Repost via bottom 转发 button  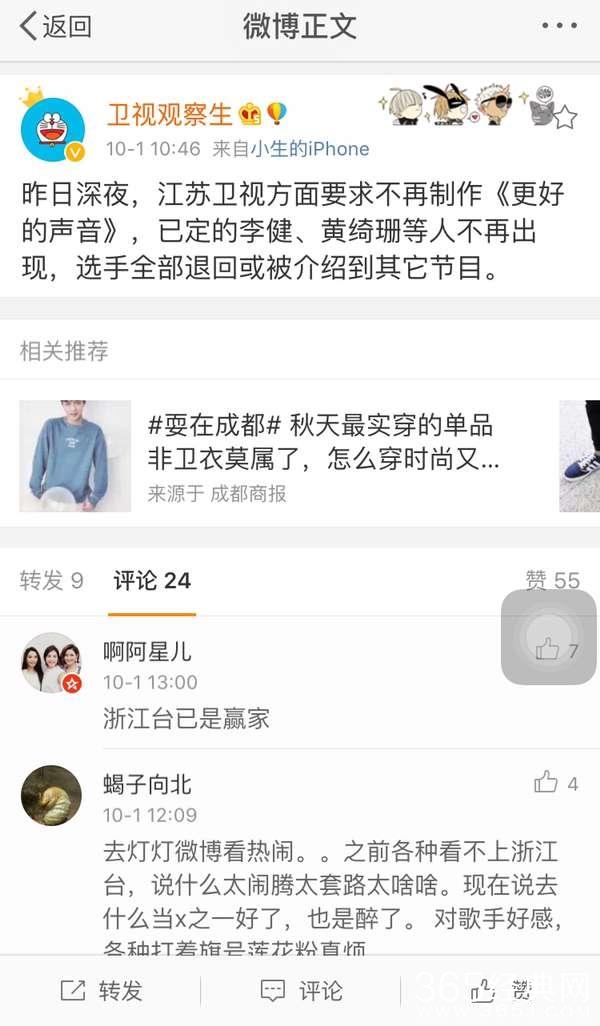[x=101, y=990]
